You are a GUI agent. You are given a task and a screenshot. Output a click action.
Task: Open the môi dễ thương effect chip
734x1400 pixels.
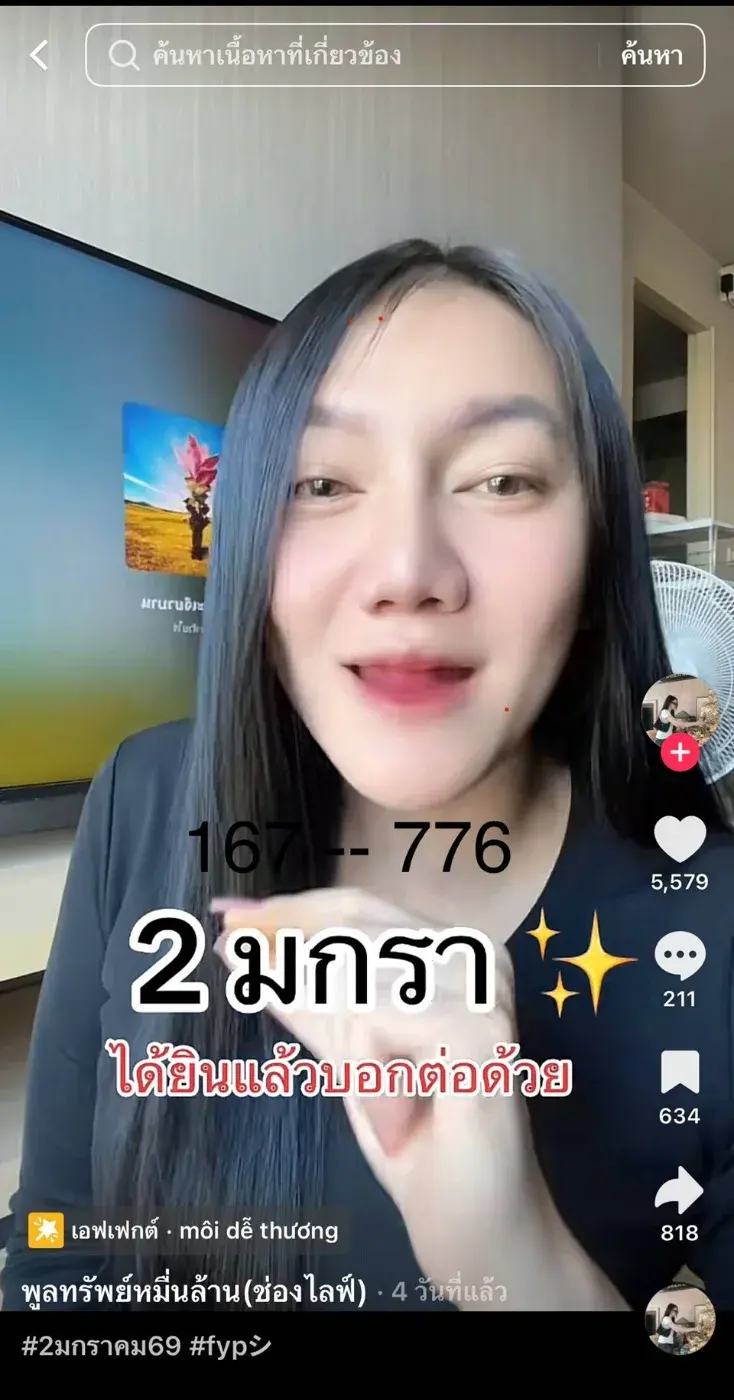(185, 1230)
